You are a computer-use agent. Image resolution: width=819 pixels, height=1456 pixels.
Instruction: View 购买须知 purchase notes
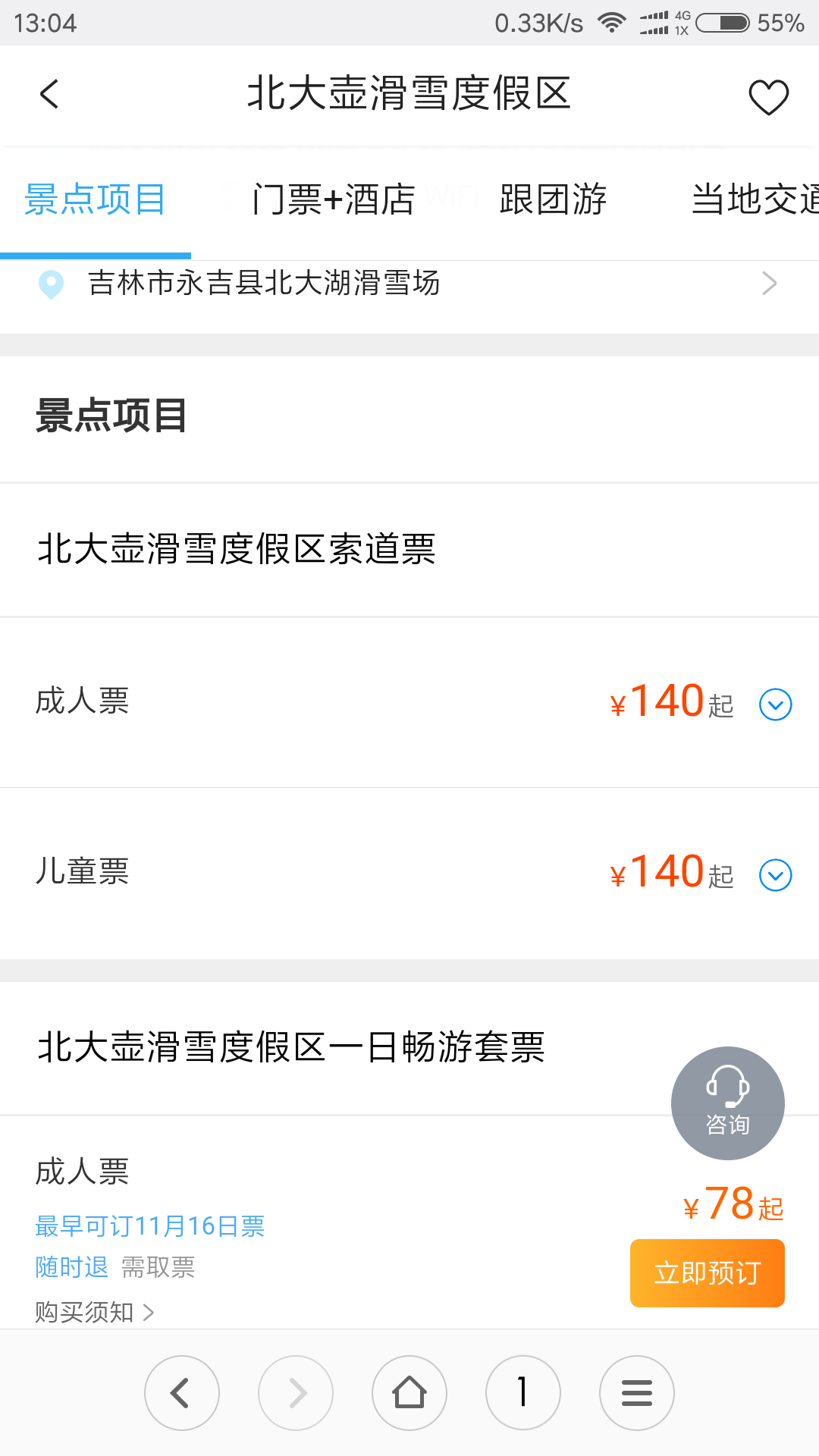point(95,1311)
